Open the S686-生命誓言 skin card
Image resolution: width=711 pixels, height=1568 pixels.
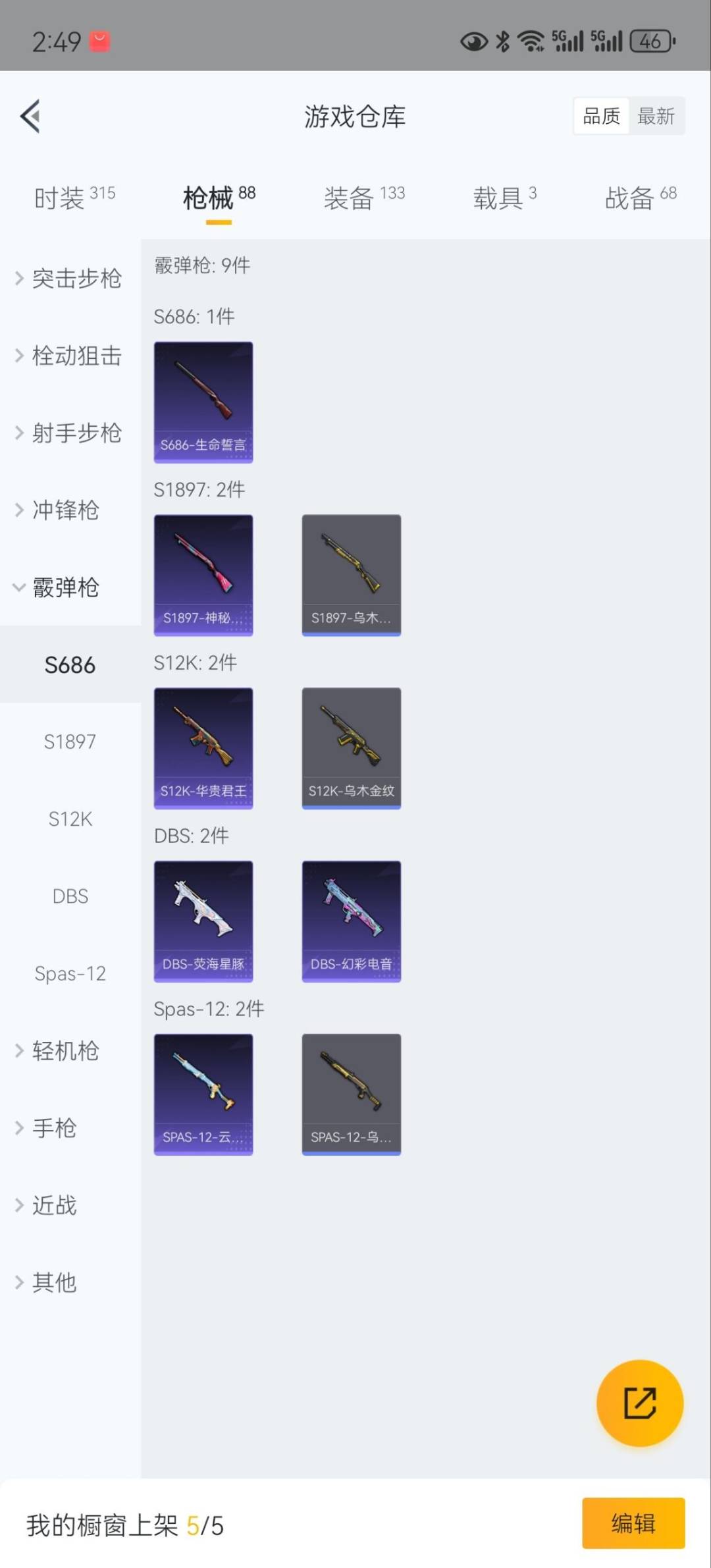203,402
